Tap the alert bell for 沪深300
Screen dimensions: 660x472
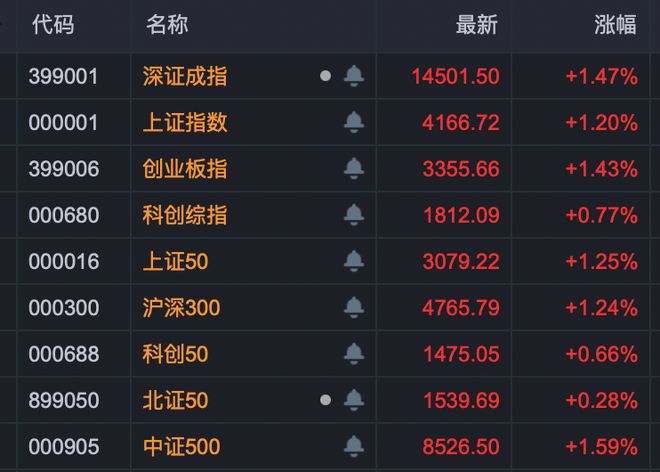(353, 307)
